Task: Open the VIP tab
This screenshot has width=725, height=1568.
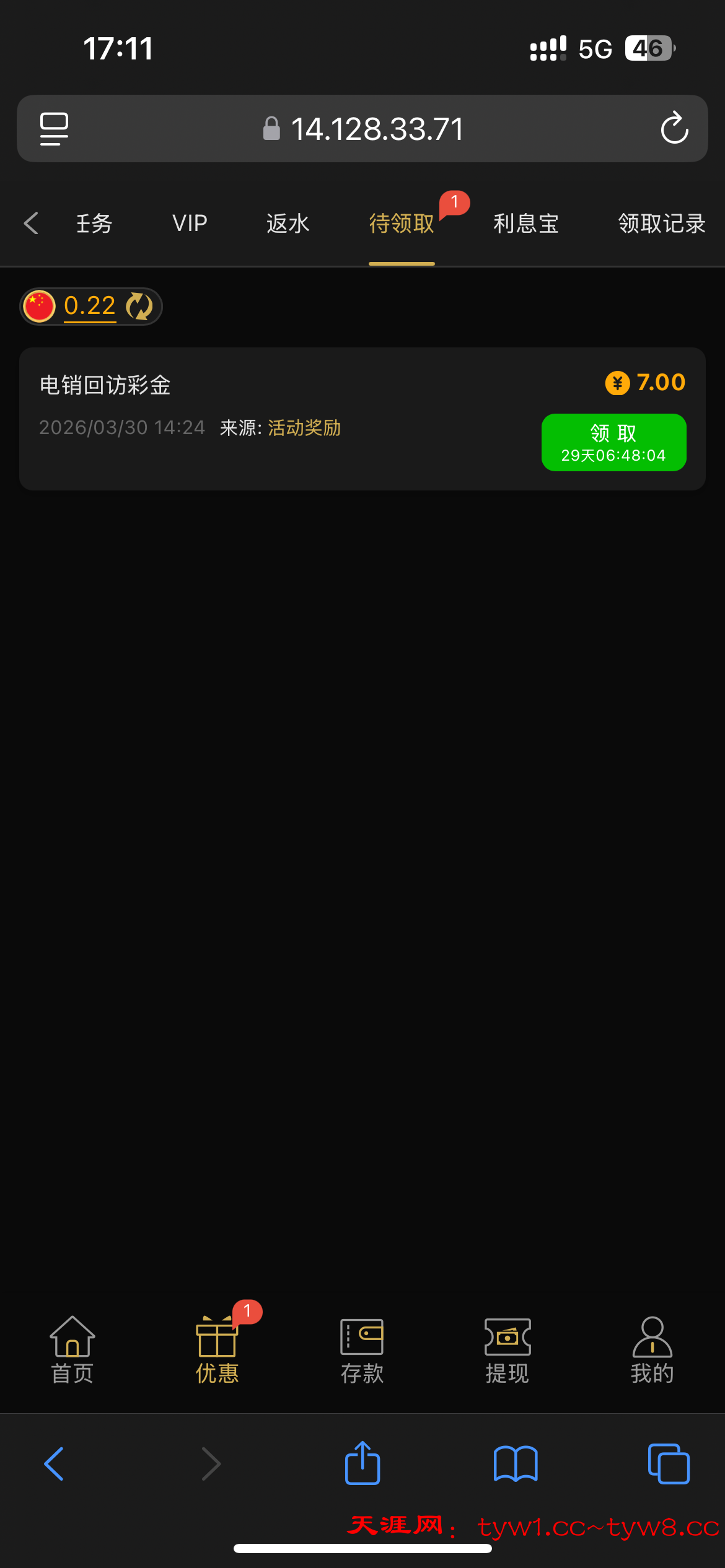Action: coord(190,223)
